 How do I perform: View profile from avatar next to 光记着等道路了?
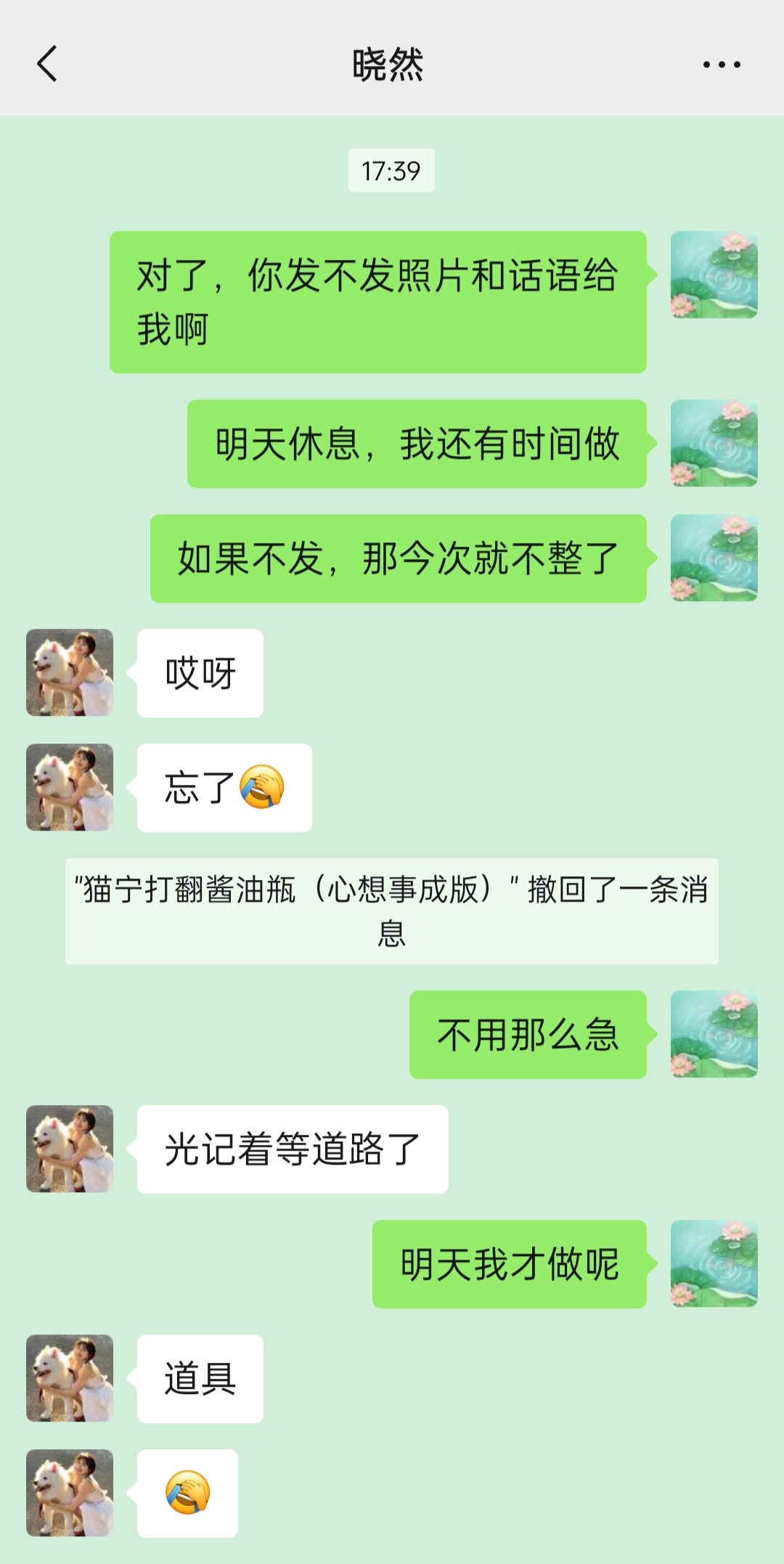pos(70,1149)
